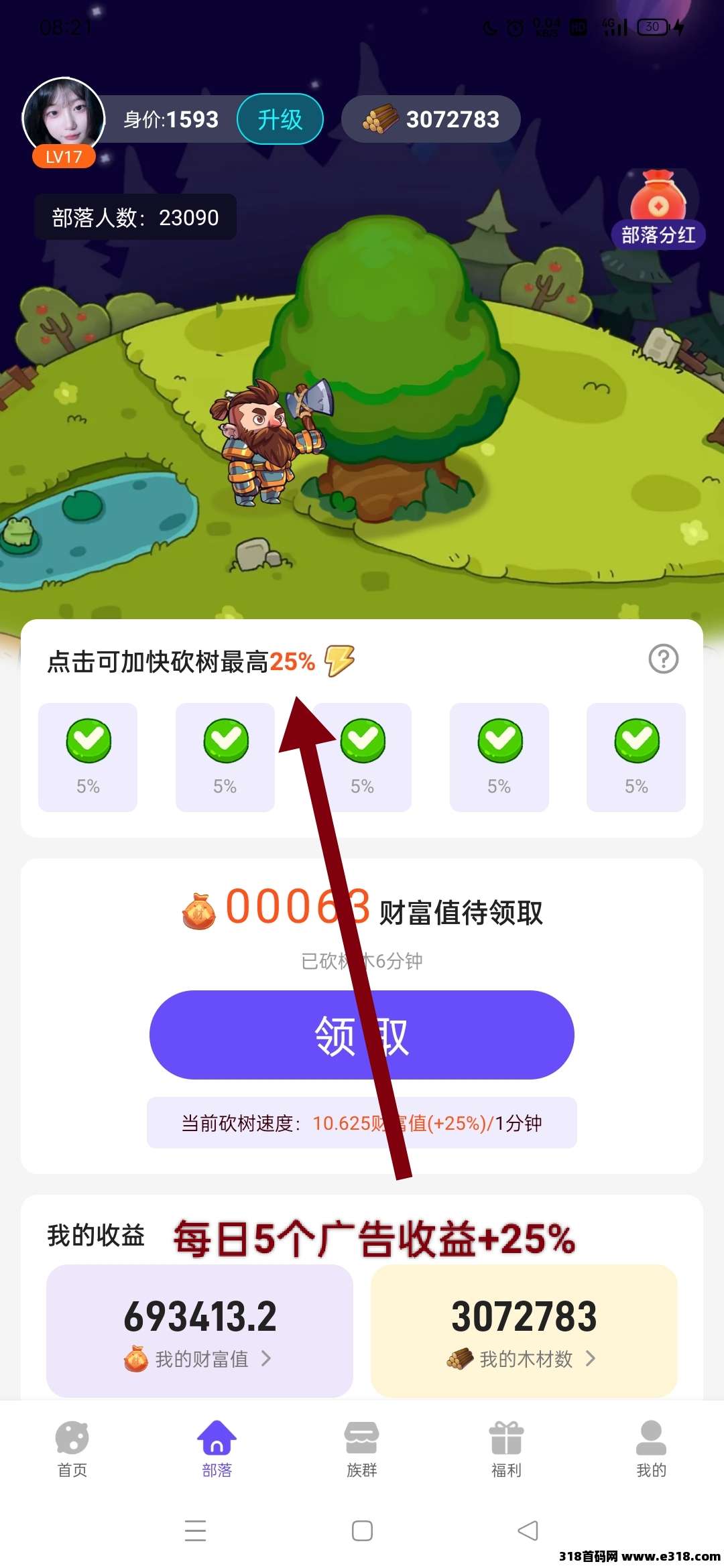
Task: Open 我的木材数 wood card
Action: point(524,1330)
